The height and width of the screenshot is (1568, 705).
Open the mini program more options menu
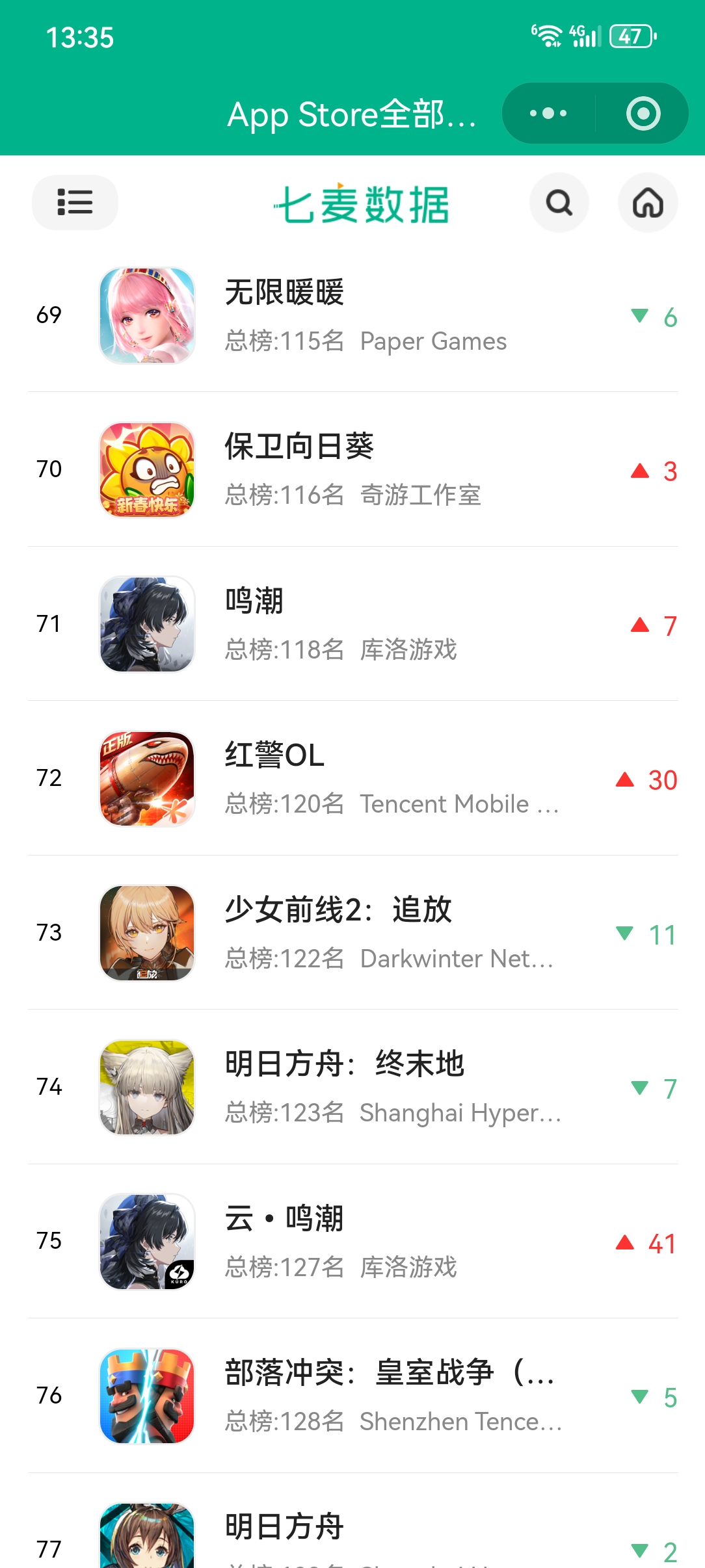pyautogui.click(x=548, y=113)
